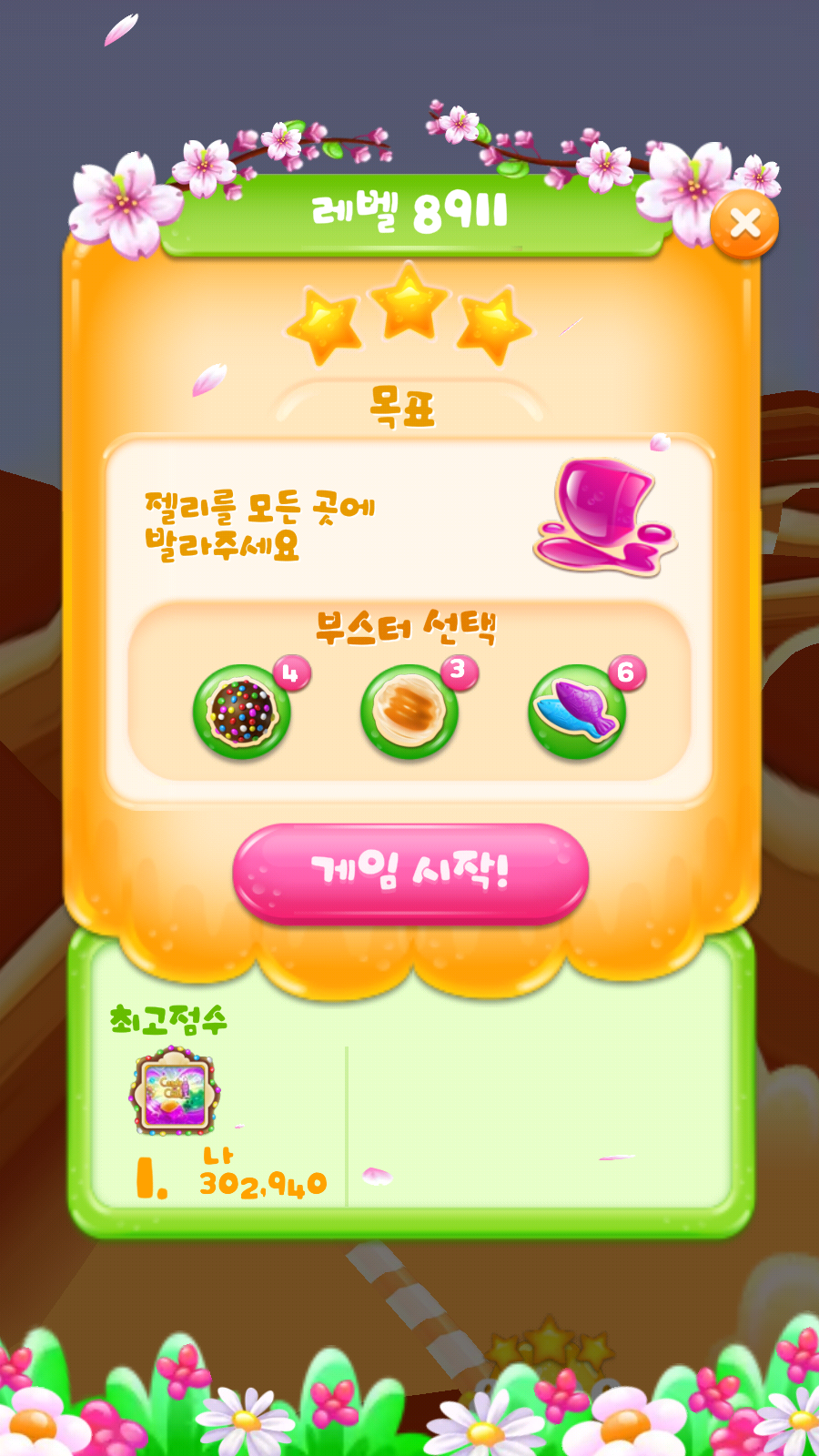Select the striped wrapped candy booster
Screen dimensions: 819x1456
409,712
